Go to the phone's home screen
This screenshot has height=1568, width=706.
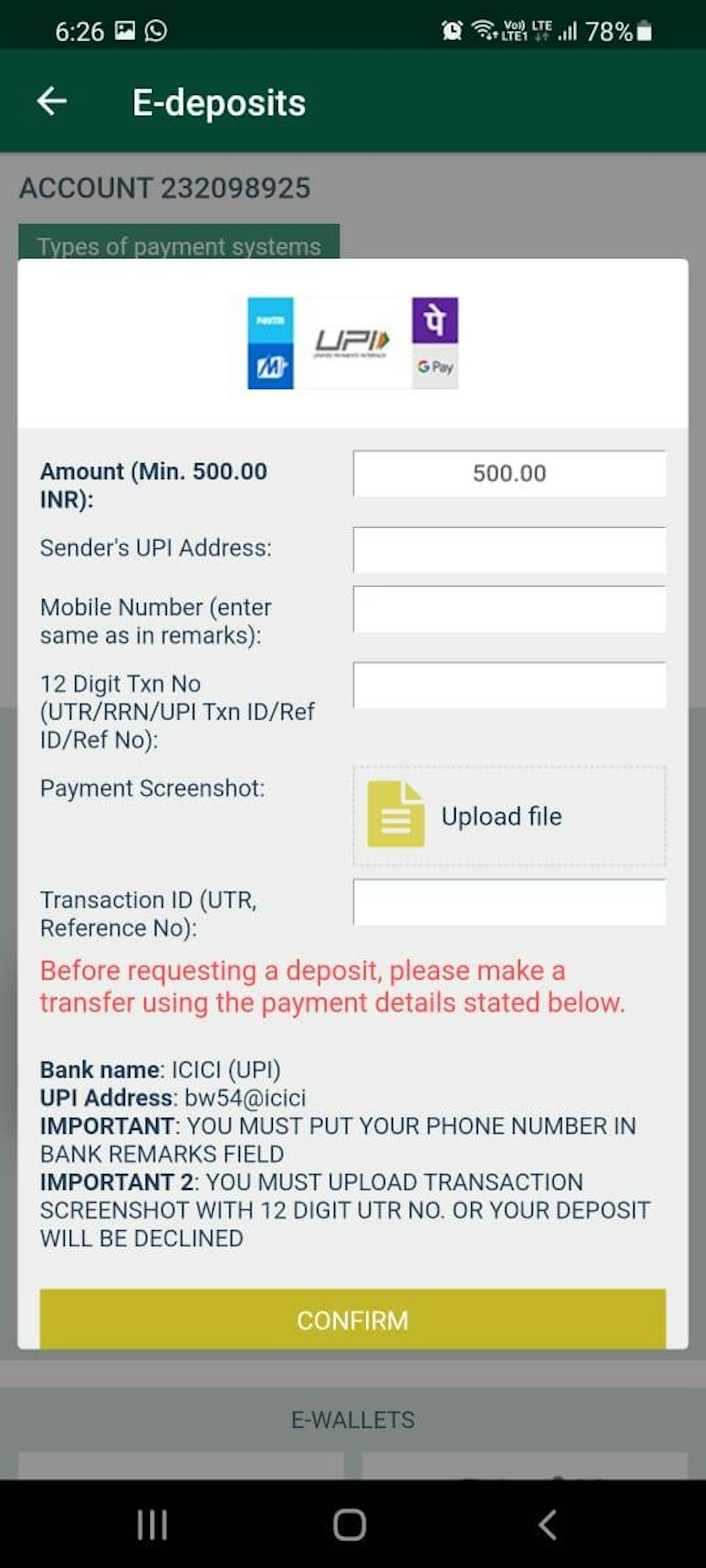(349, 1525)
